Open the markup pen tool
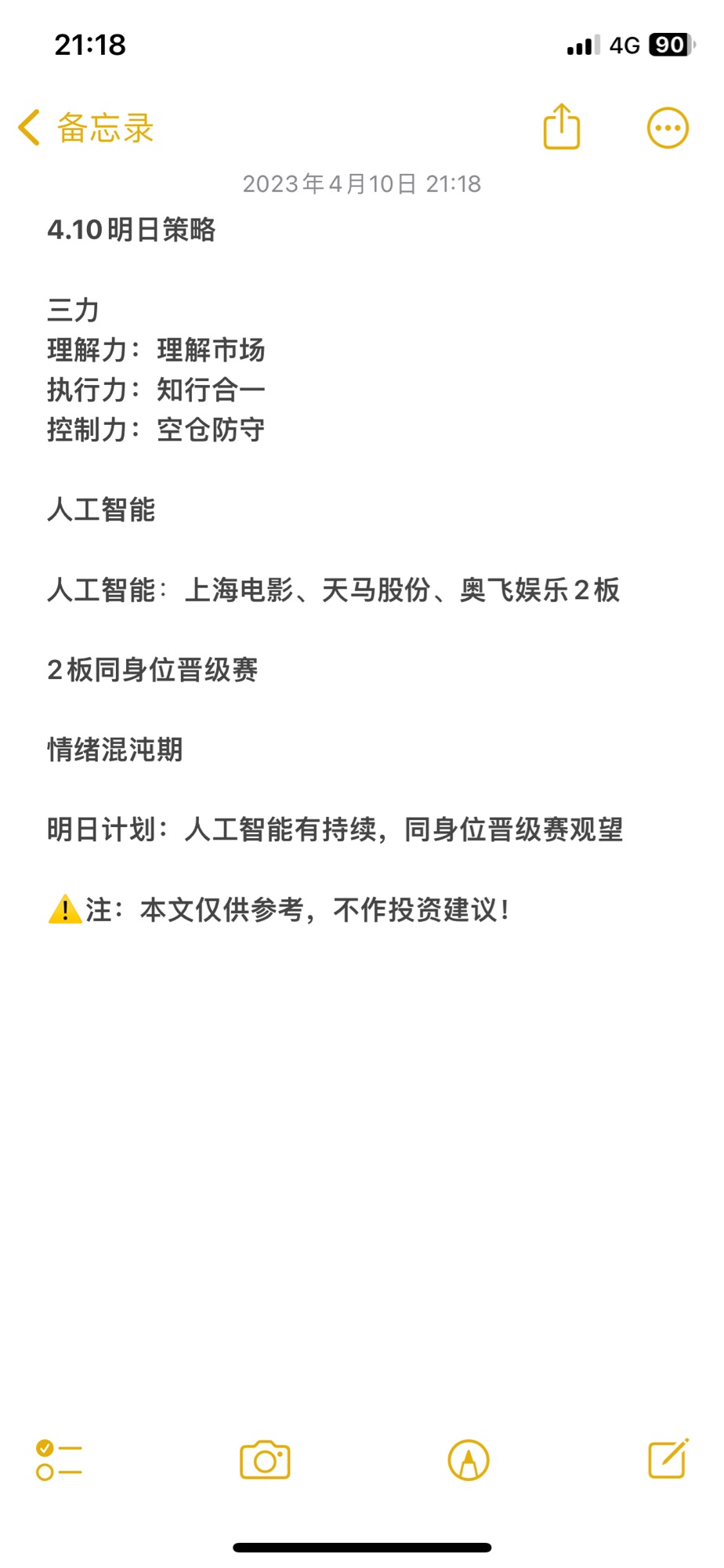Image resolution: width=724 pixels, height=1568 pixels. [469, 1460]
